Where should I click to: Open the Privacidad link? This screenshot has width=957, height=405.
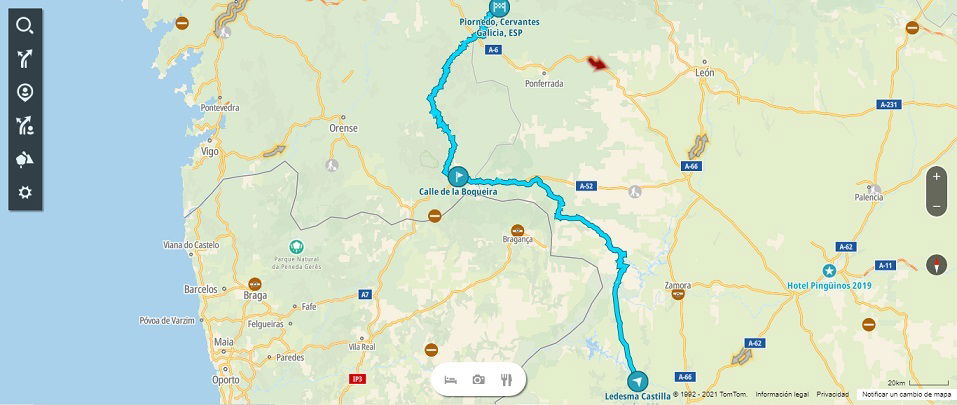pyautogui.click(x=833, y=395)
